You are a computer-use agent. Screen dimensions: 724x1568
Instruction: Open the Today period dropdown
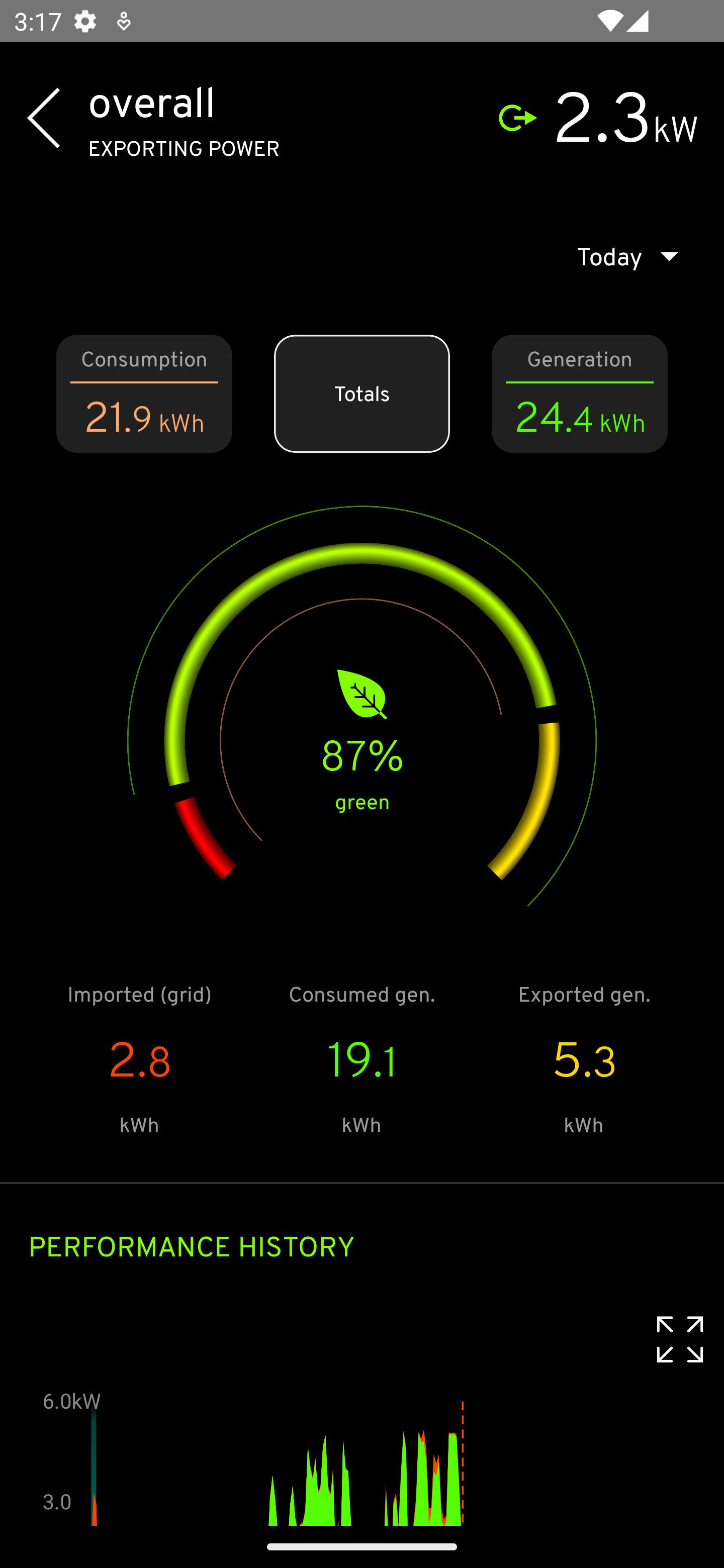tap(629, 257)
